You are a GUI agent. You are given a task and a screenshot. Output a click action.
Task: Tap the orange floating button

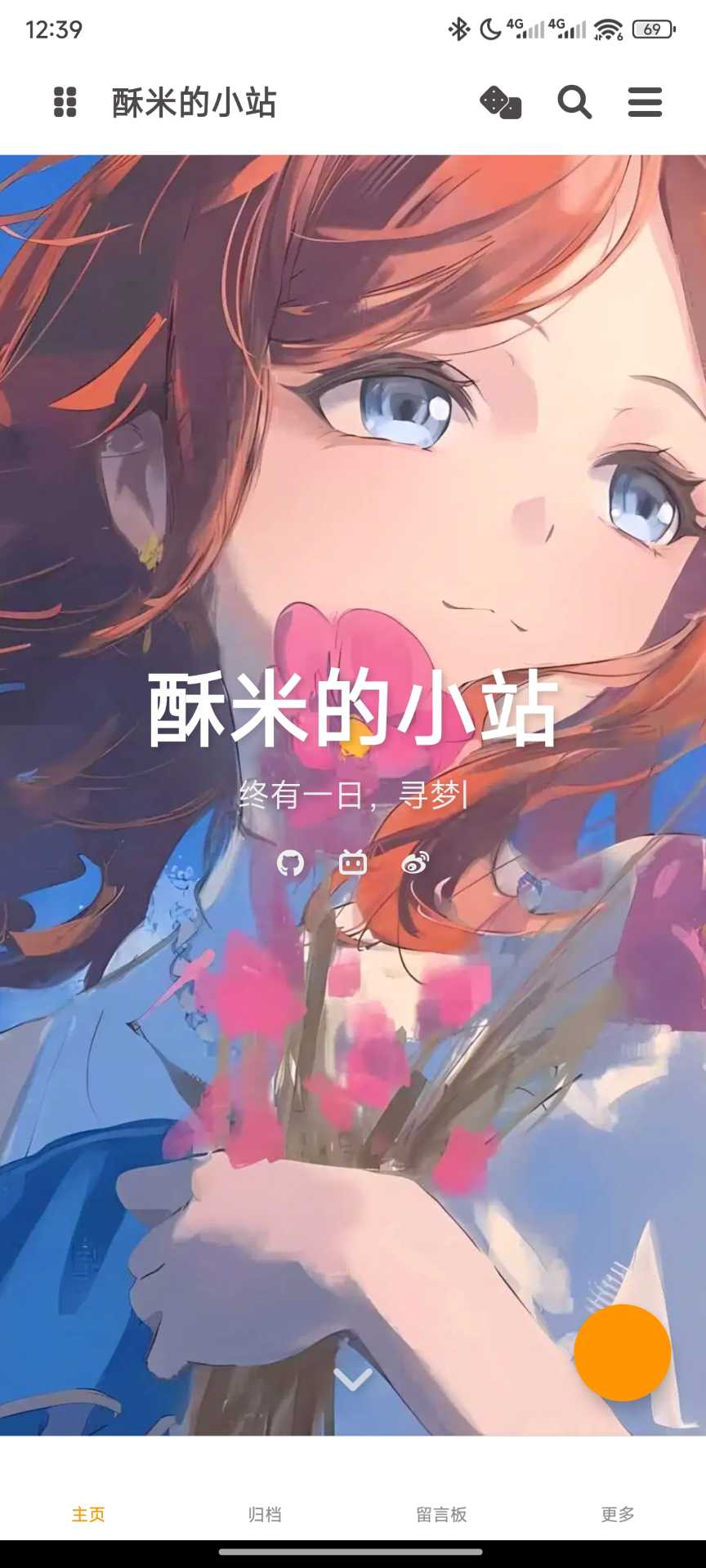point(622,1352)
